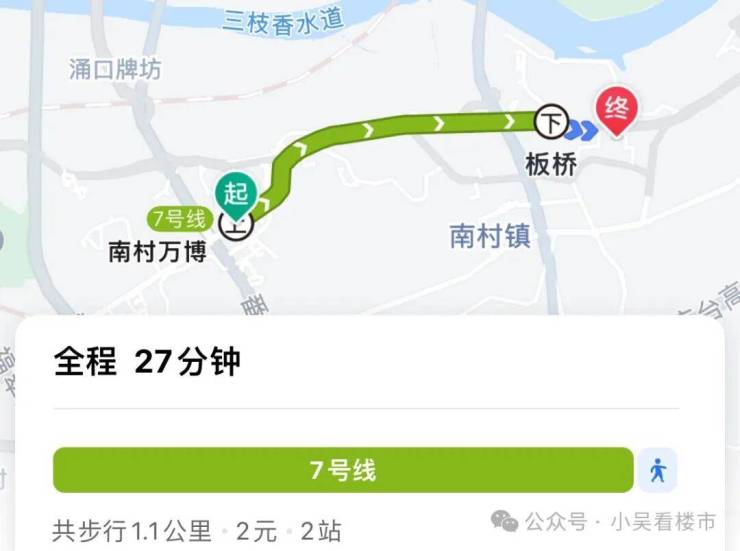
Task: Open the 全程 27分钟 route details card
Action: 148,362
